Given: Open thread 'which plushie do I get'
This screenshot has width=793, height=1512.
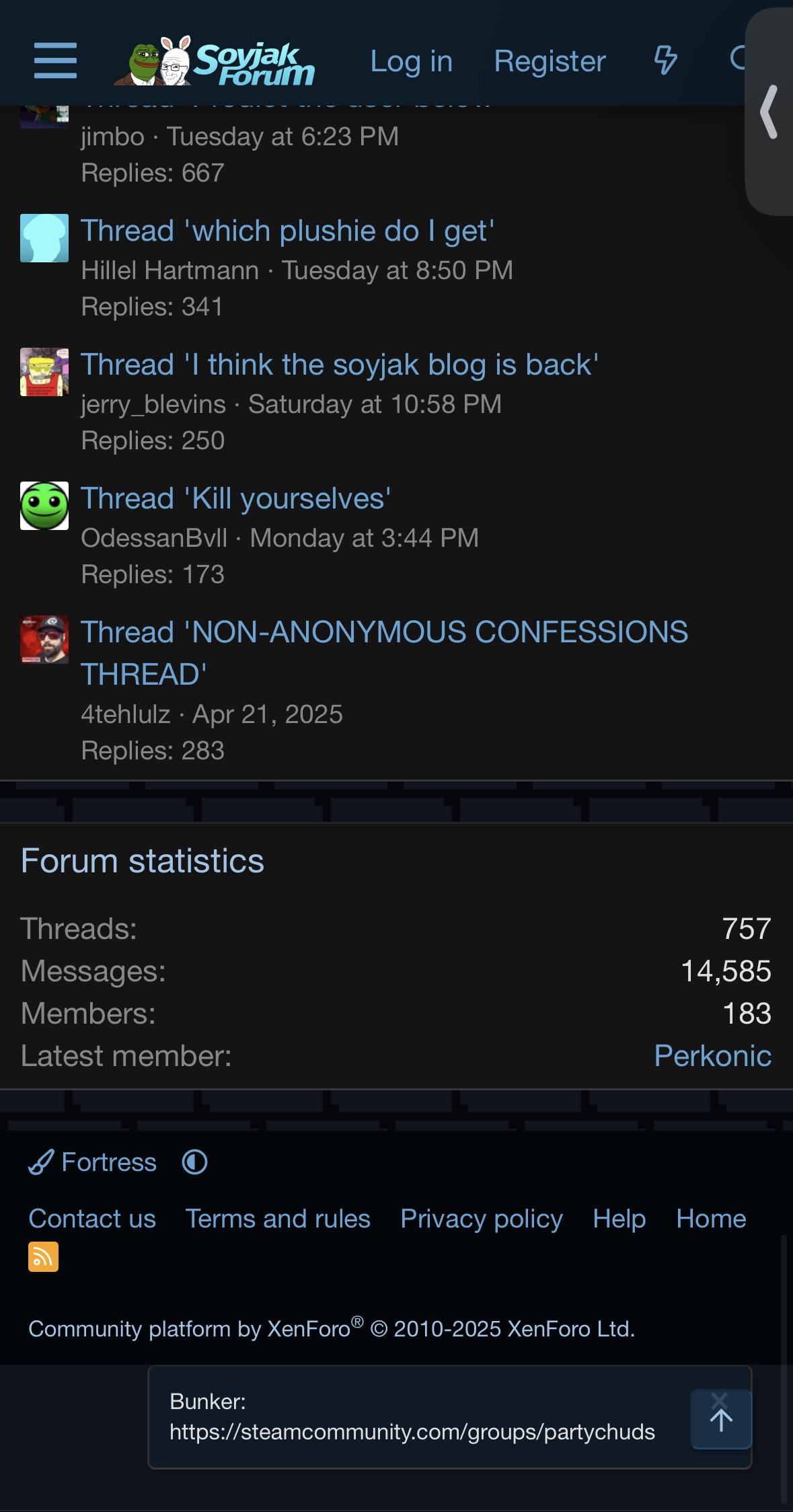Looking at the screenshot, I should coord(288,231).
